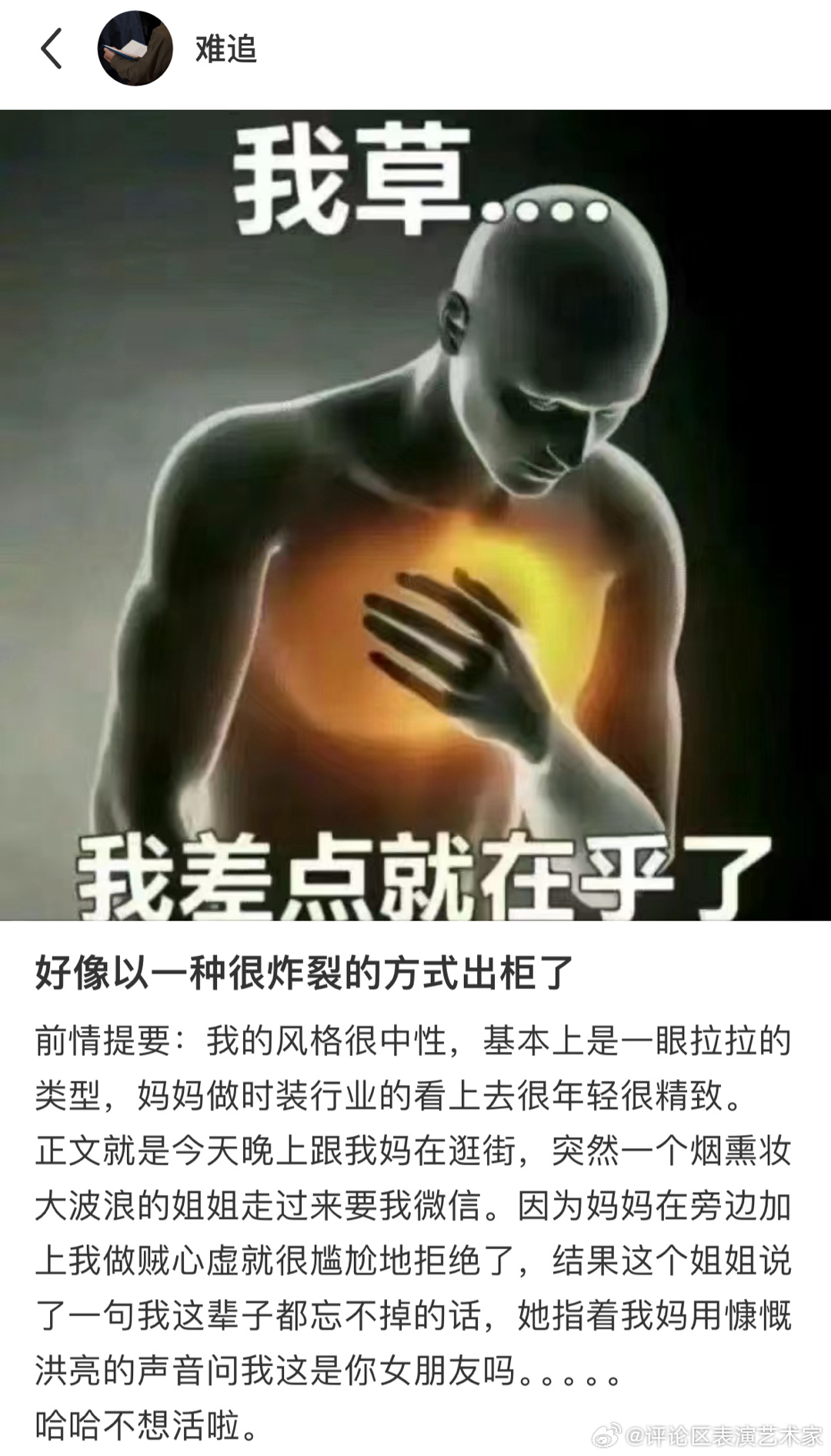
Task: Open the author's profile avatar
Action: point(135,49)
